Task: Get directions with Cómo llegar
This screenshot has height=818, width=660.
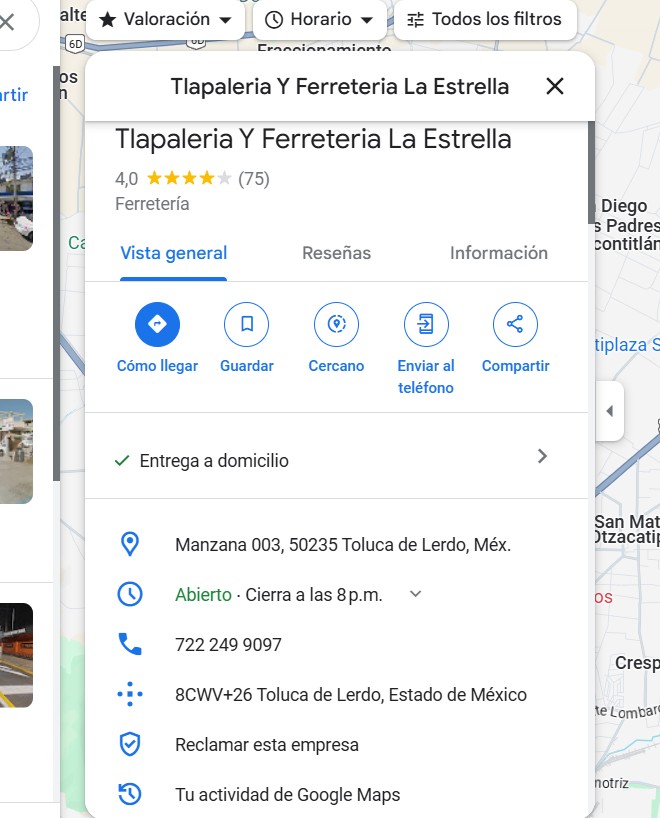Action: [x=157, y=325]
